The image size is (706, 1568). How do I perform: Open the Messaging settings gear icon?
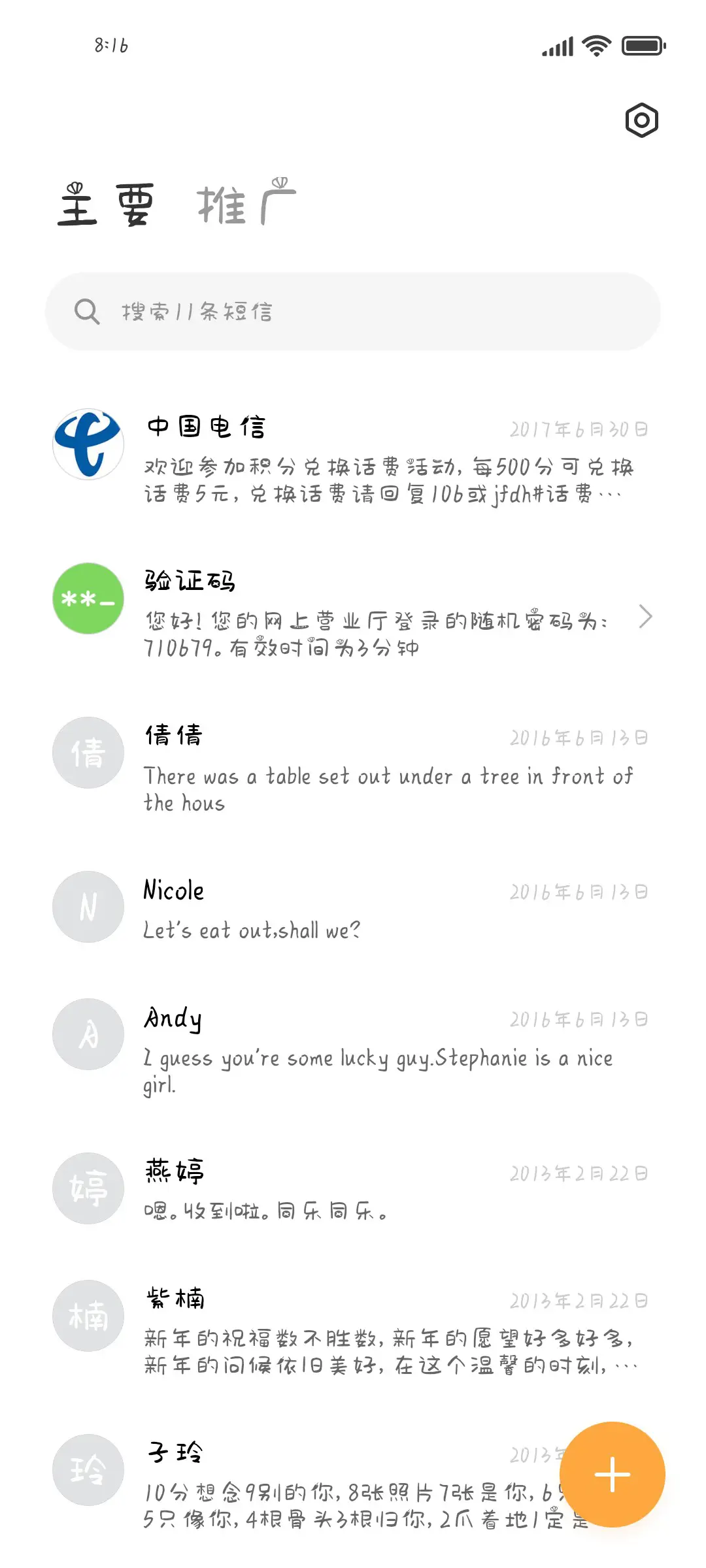[x=640, y=121]
